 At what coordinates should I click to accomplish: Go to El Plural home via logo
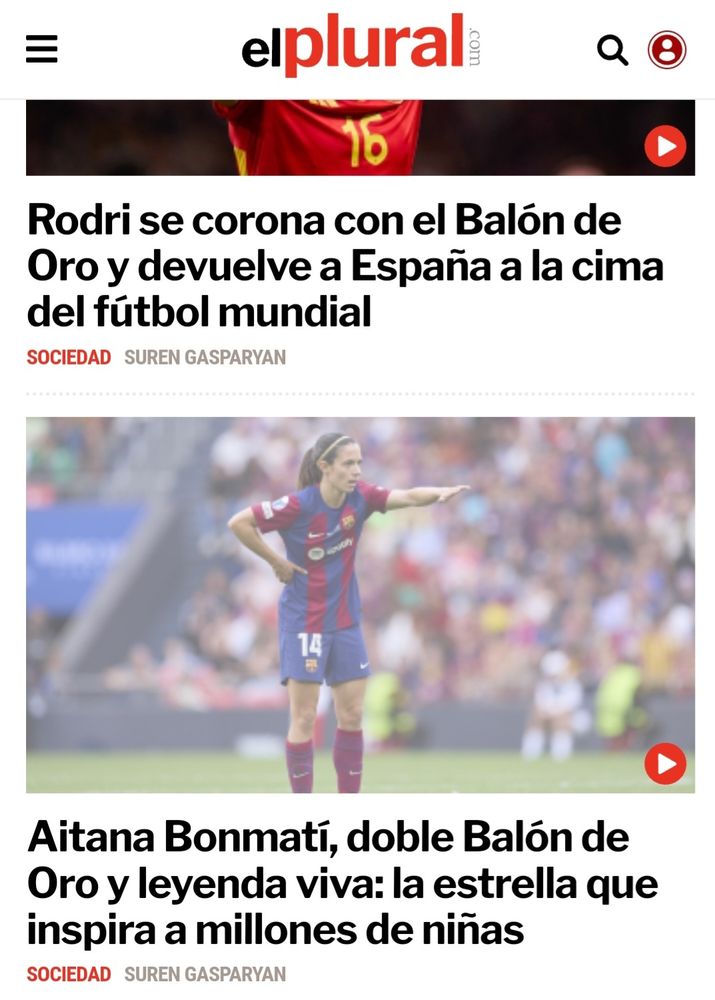click(361, 45)
